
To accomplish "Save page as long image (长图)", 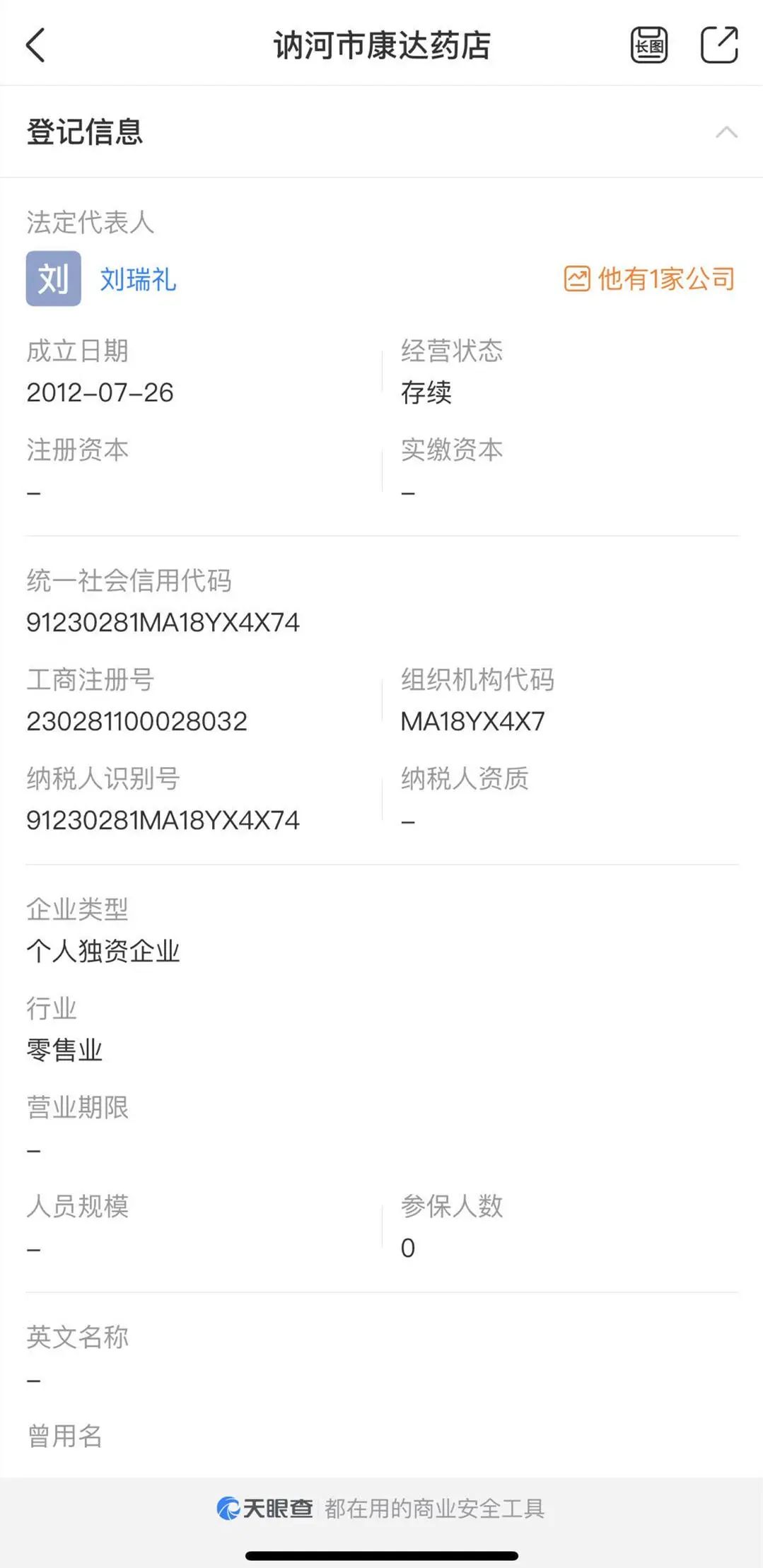I will [x=648, y=46].
